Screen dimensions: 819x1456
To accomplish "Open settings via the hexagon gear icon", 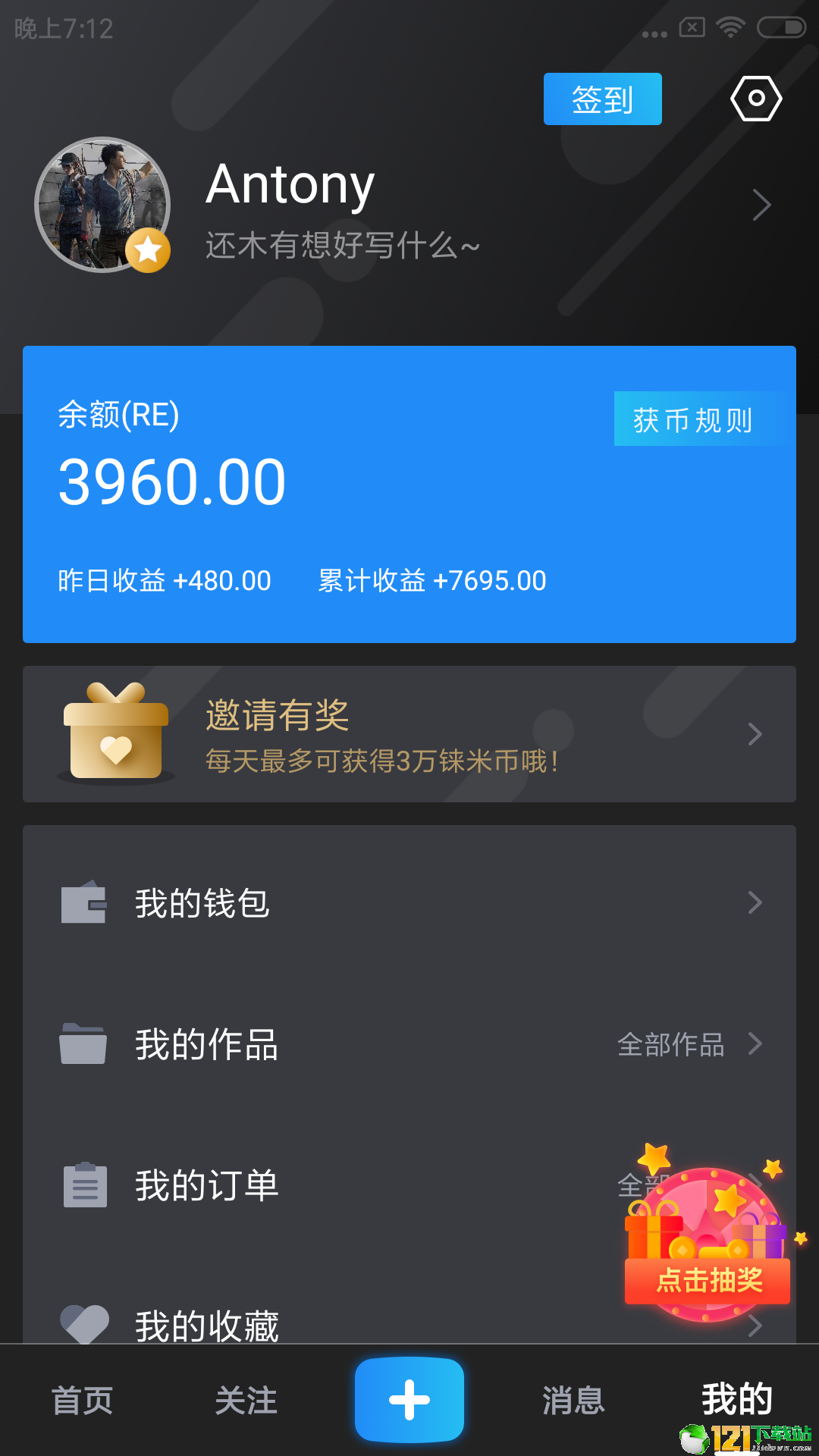I will point(756,99).
